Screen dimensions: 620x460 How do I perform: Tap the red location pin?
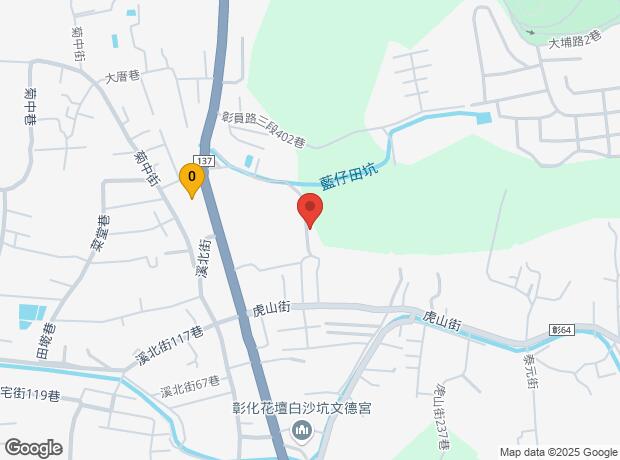310,211
